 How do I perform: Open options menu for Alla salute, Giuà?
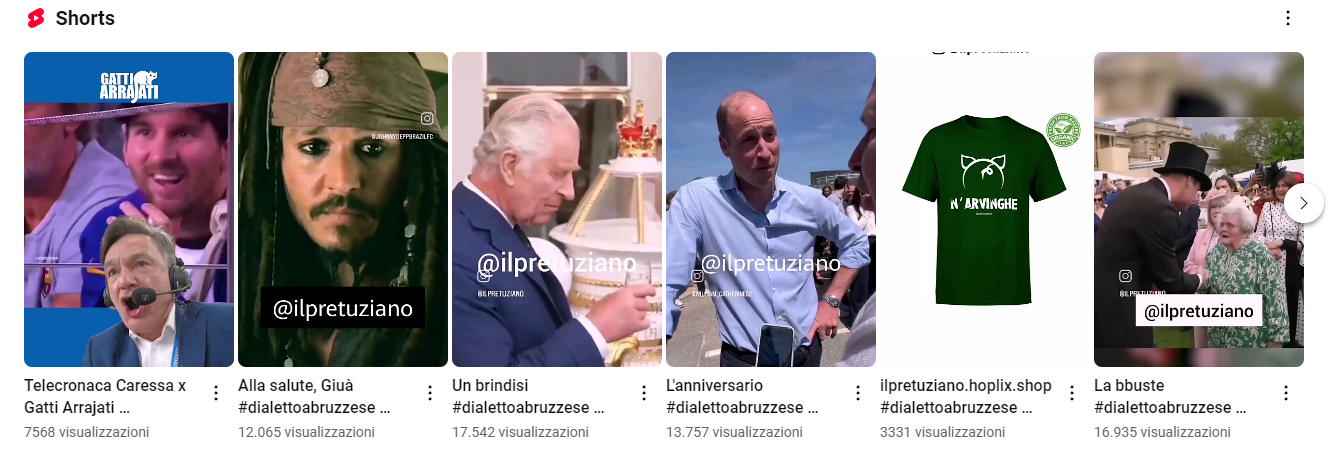coord(430,393)
